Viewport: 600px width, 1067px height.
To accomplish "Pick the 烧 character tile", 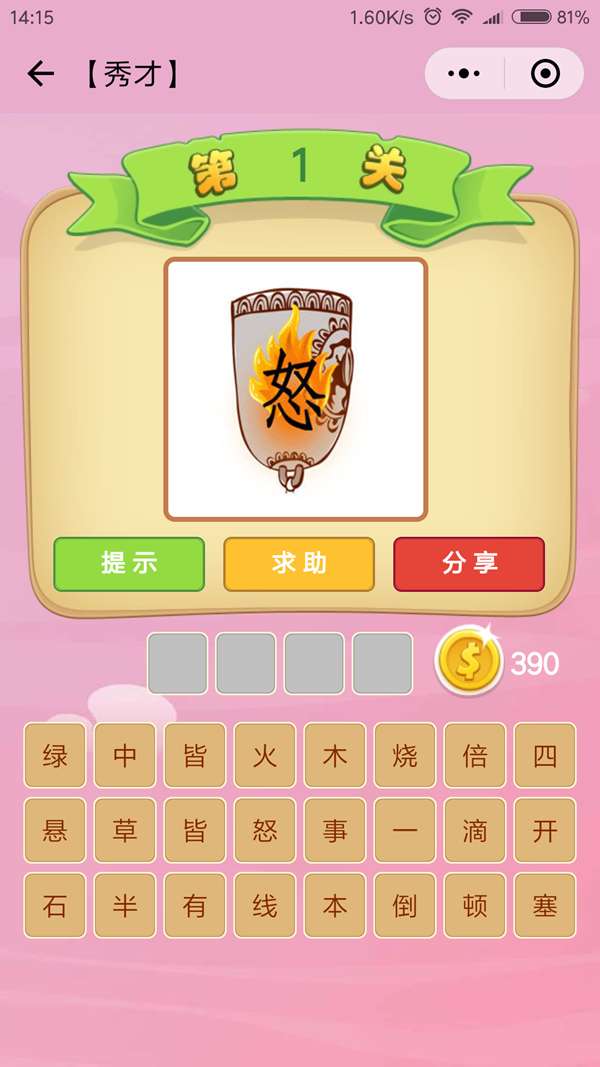I will (405, 755).
